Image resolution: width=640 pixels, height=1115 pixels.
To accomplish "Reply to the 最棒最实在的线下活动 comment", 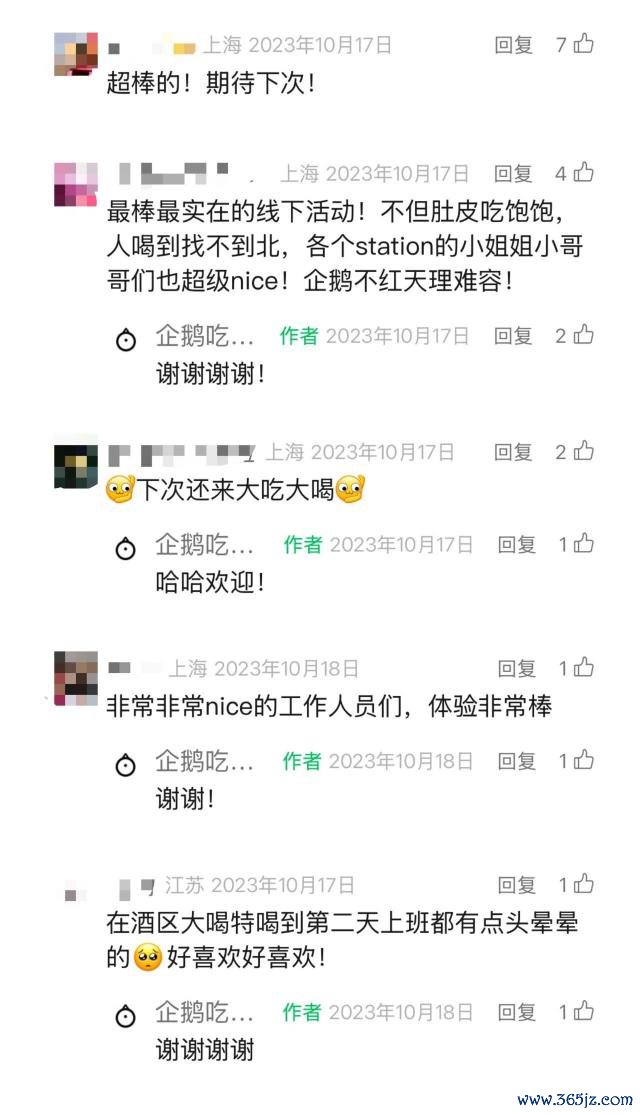I will click(x=514, y=174).
